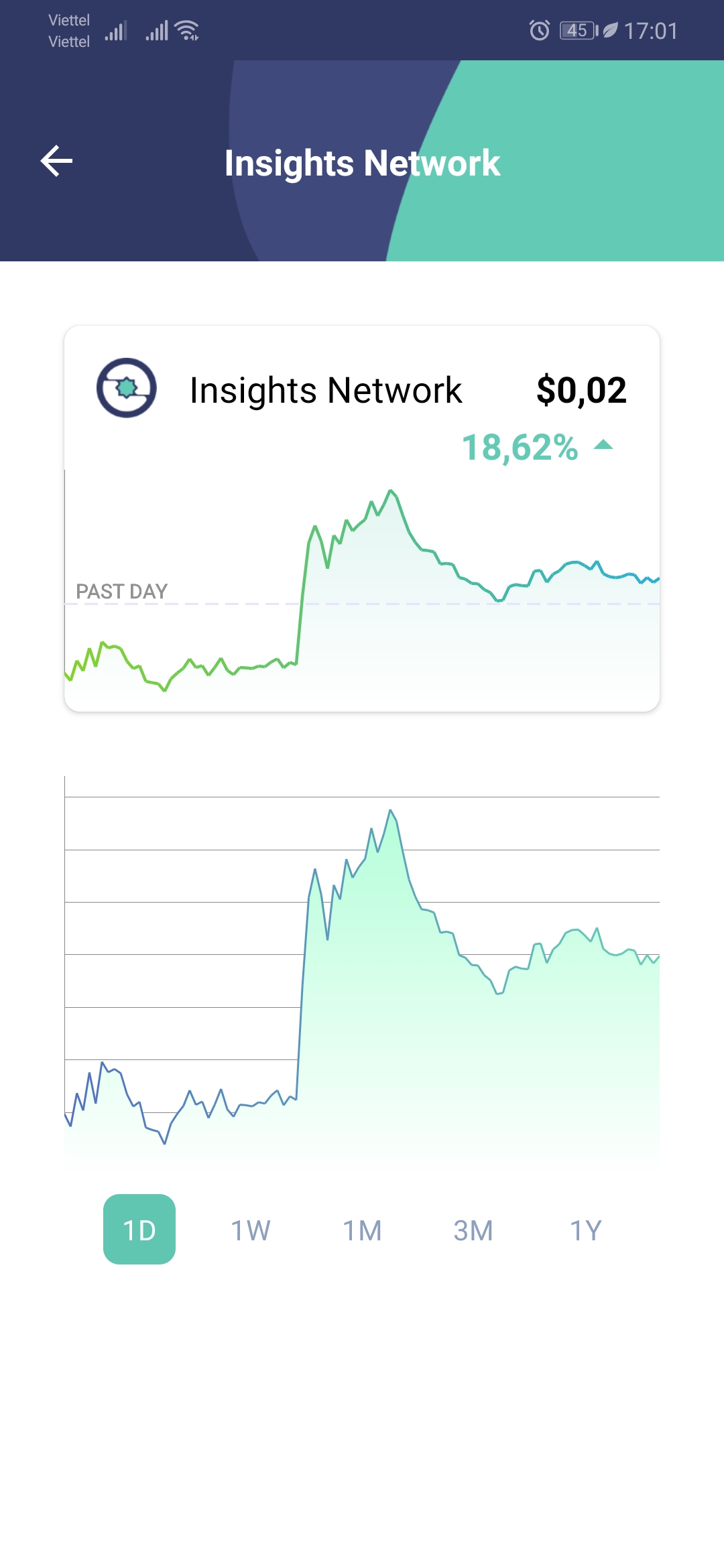Show the 1M price history

pos(362,1230)
